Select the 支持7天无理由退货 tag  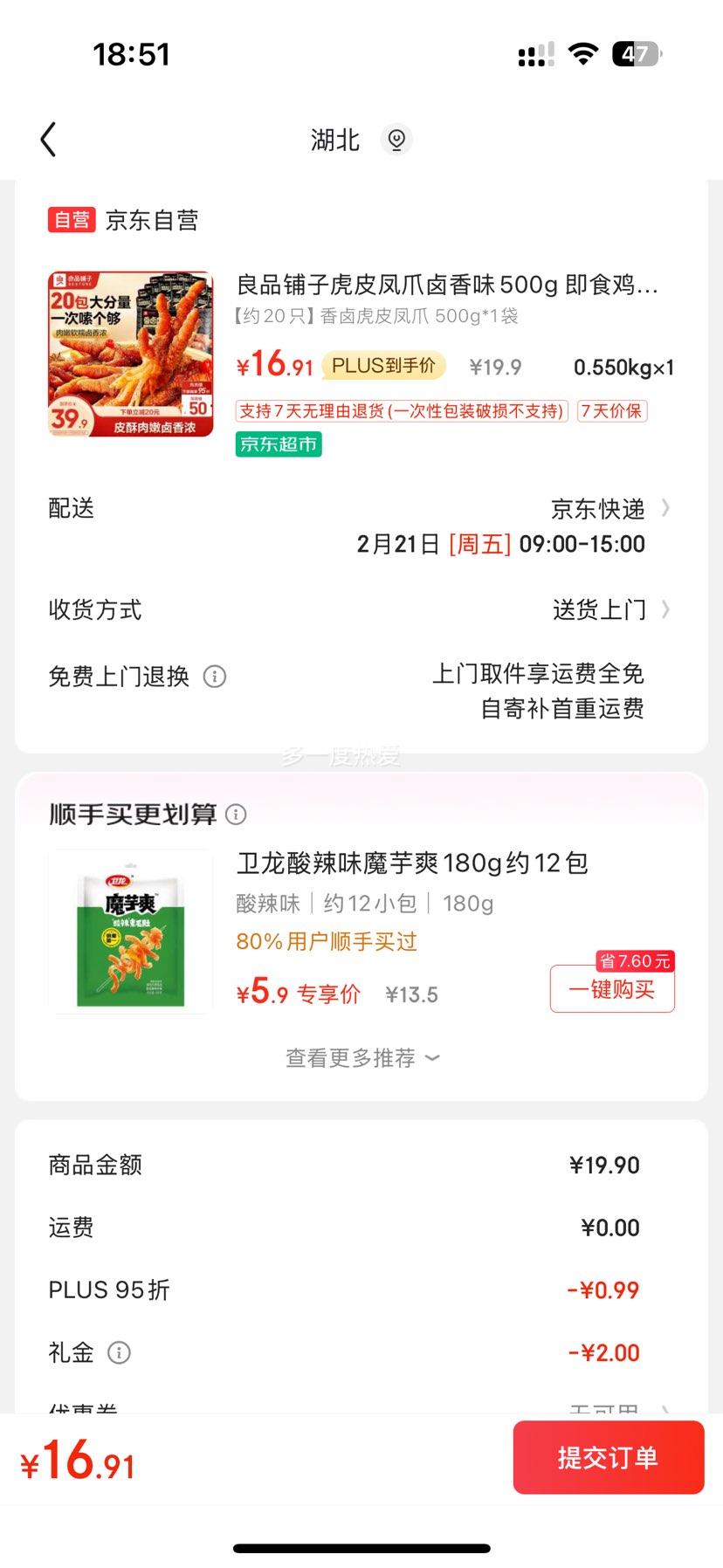(398, 411)
